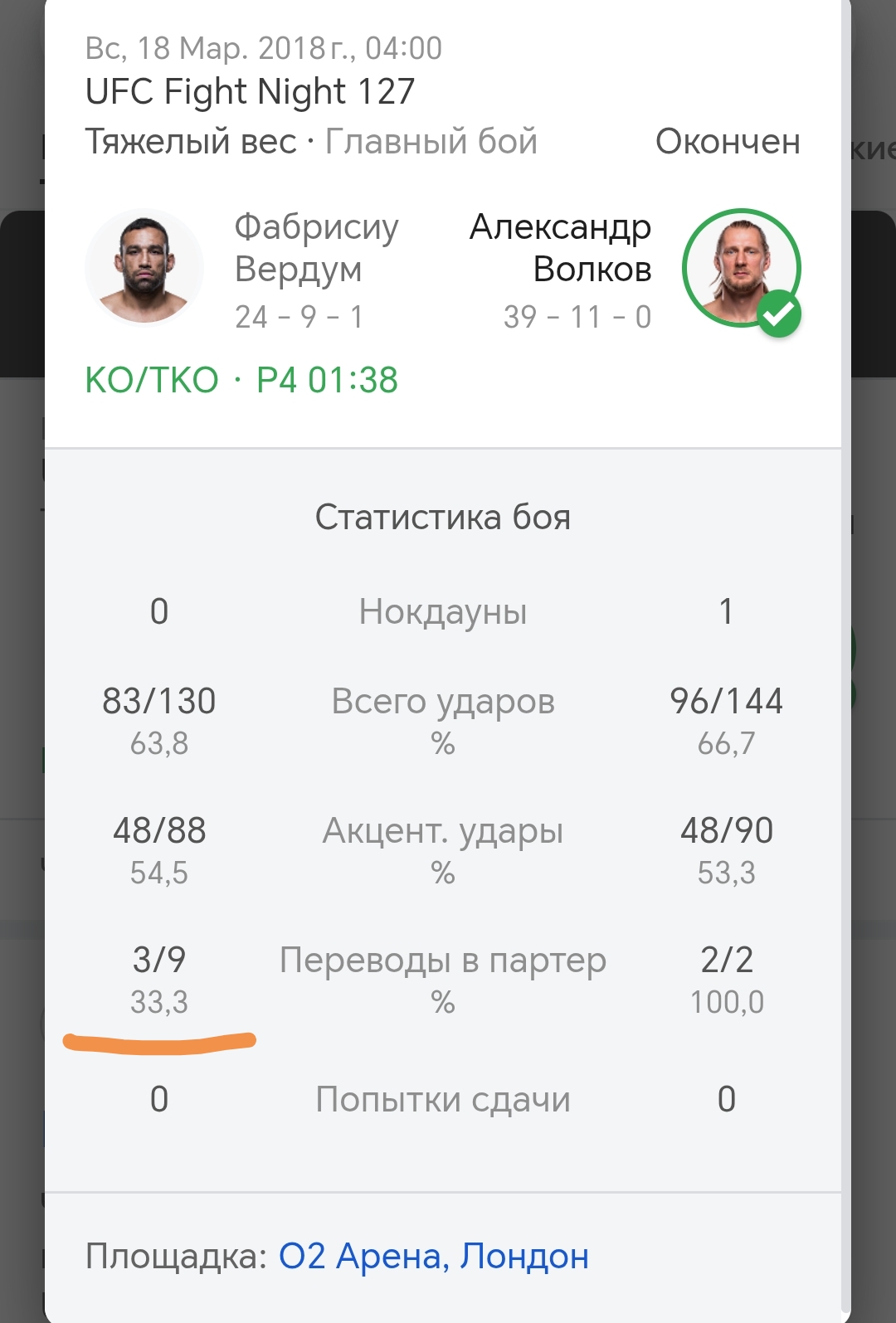The width and height of the screenshot is (896, 1323).
Task: Open the O2 Арена, Лондон venue link
Action: click(433, 1256)
